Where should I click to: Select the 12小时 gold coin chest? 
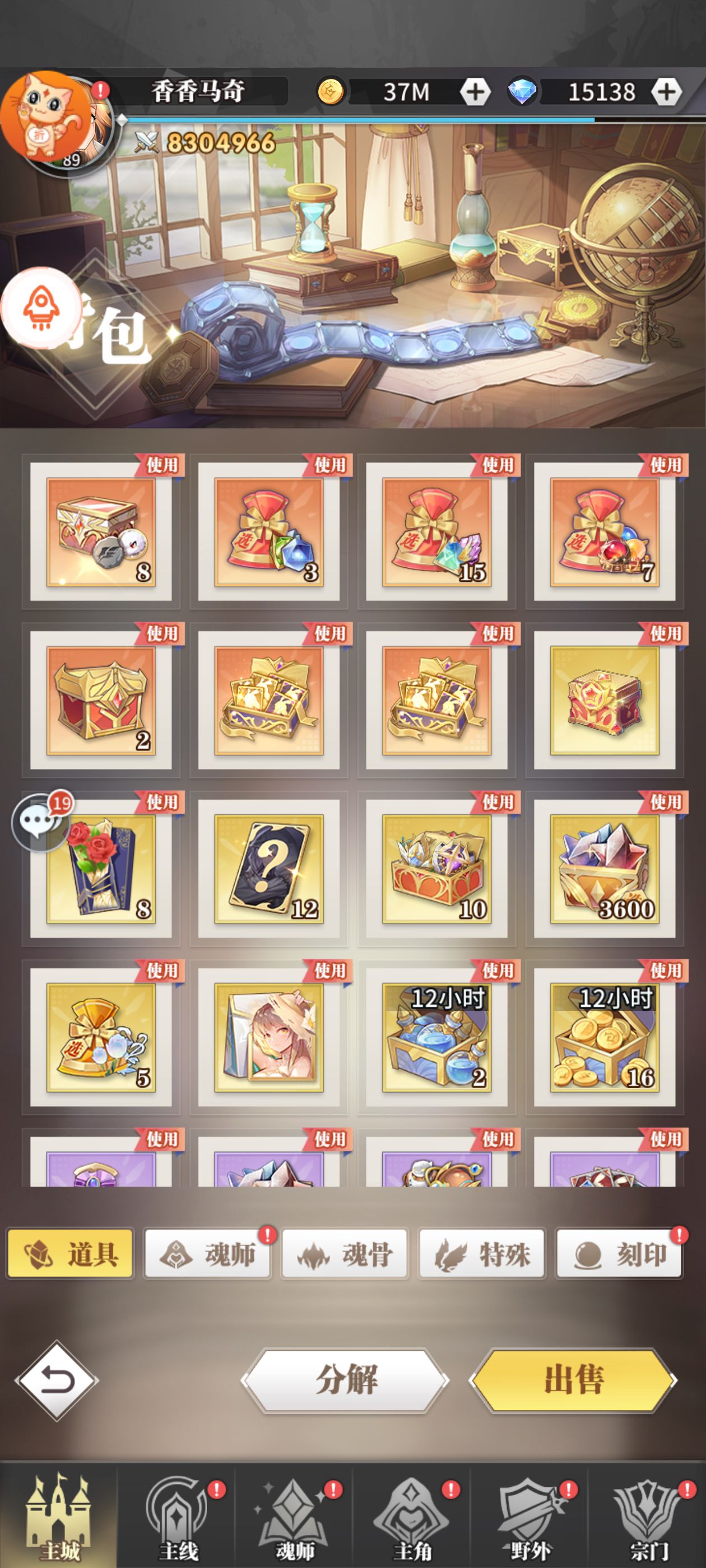tap(604, 1037)
